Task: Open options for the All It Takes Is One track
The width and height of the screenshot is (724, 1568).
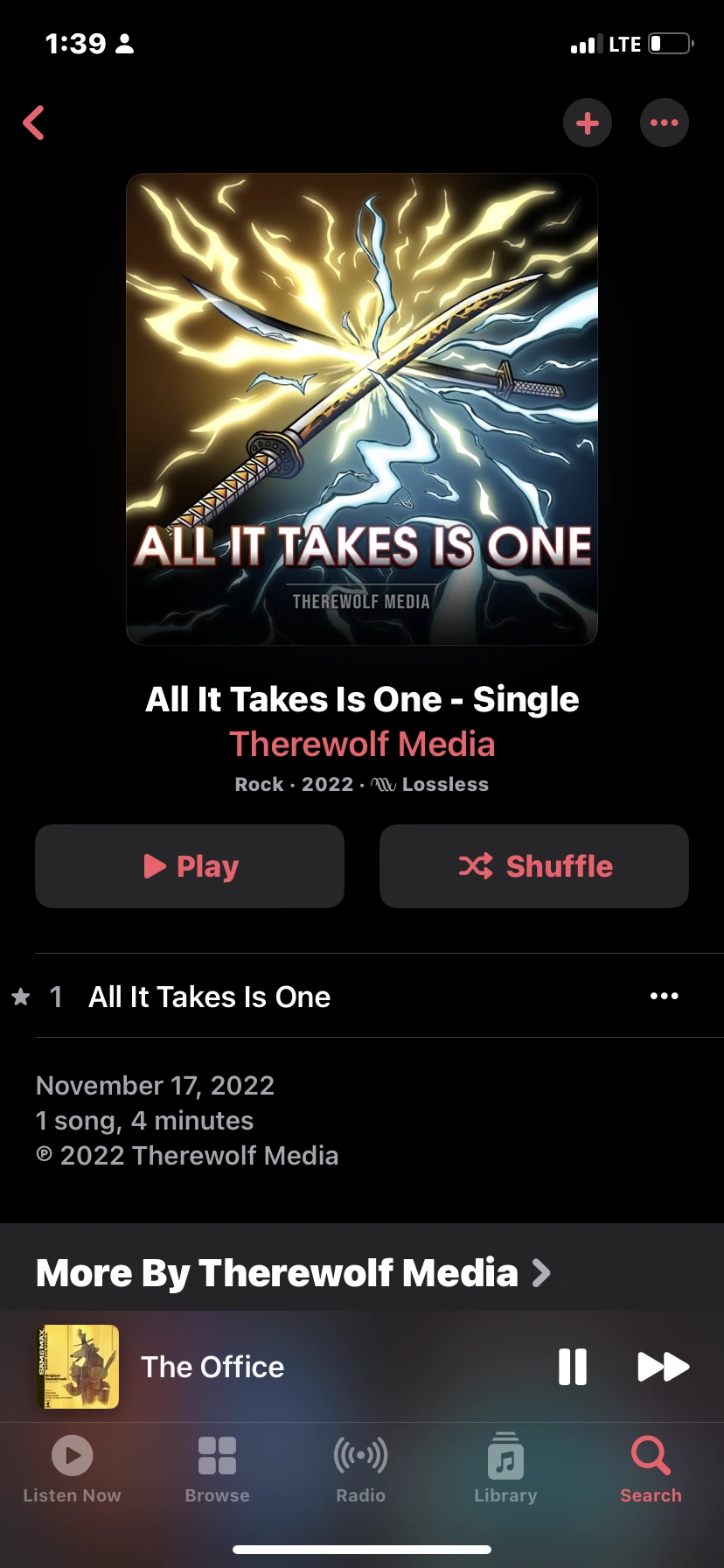Action: (664, 996)
